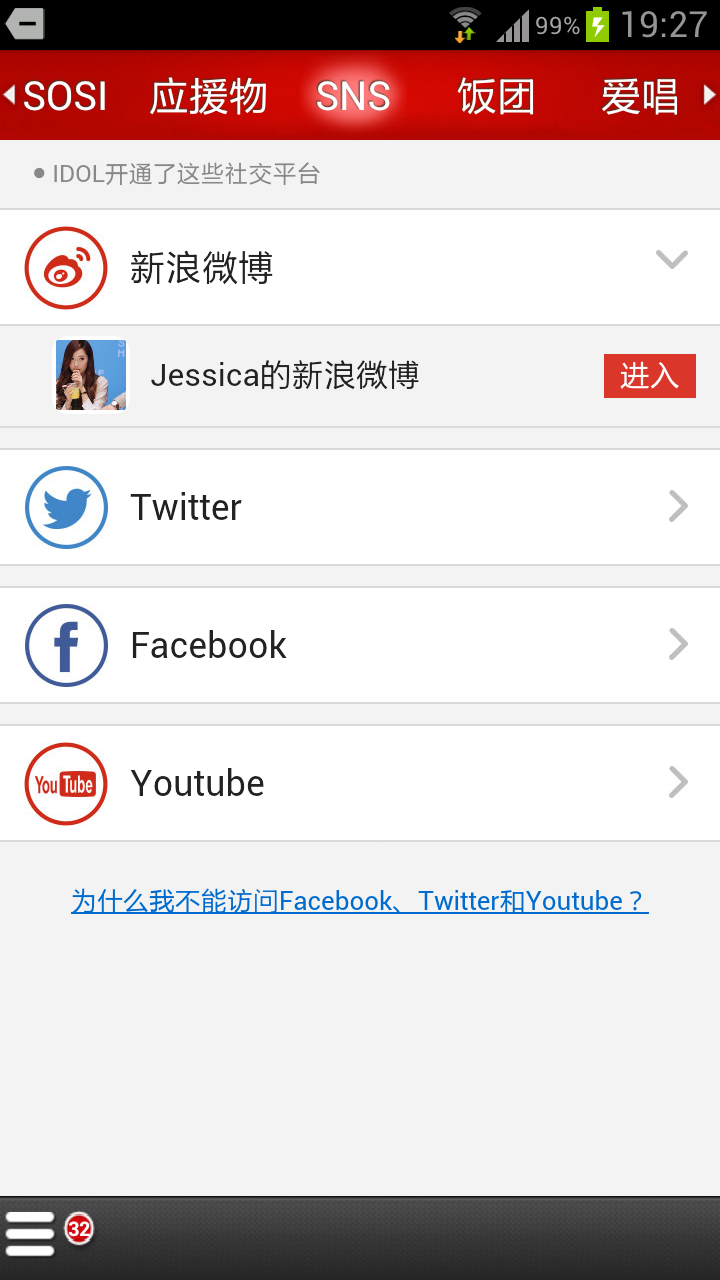
Task: Collapse the 新浪微博 section
Action: click(671, 261)
